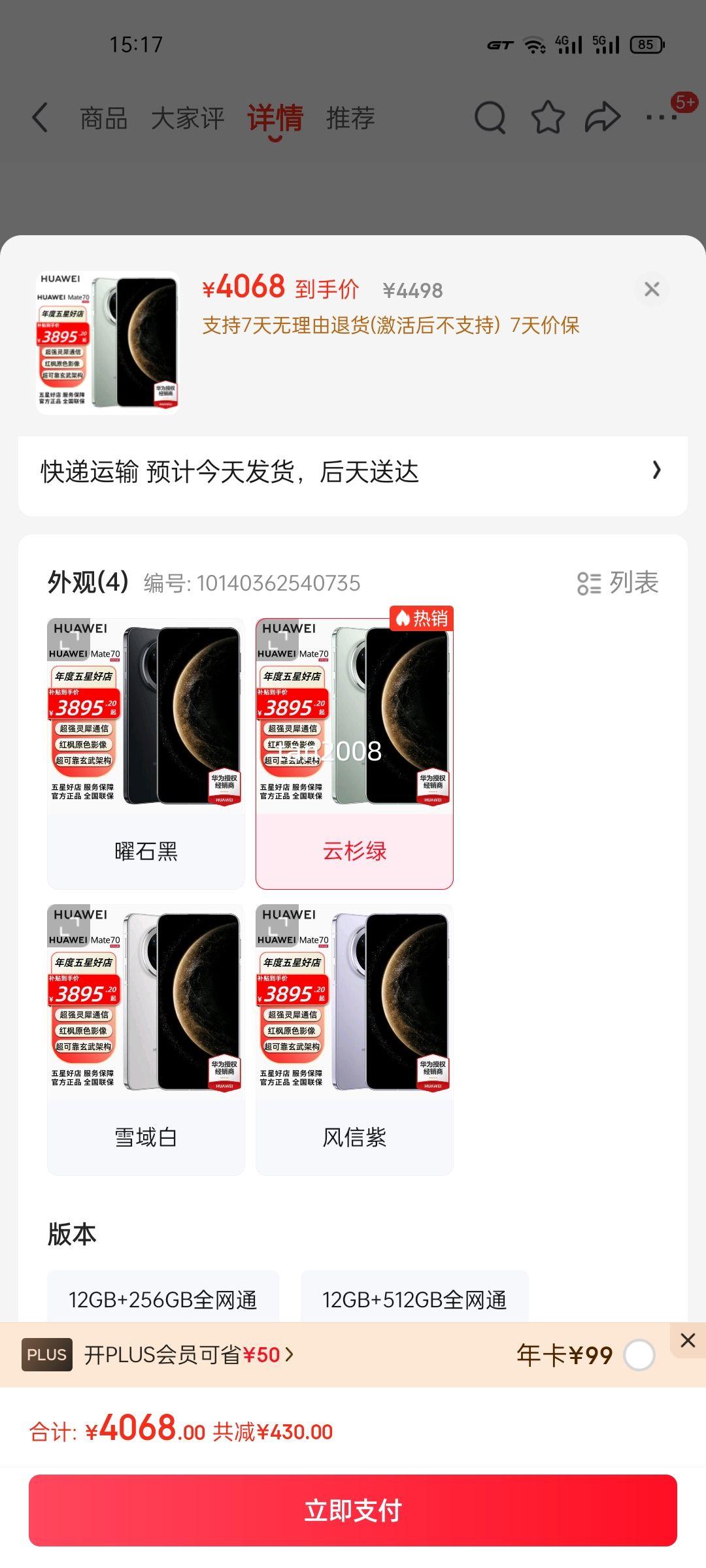The image size is (706, 1568).
Task: Select the 曜石黑 color option
Action: 145,851
